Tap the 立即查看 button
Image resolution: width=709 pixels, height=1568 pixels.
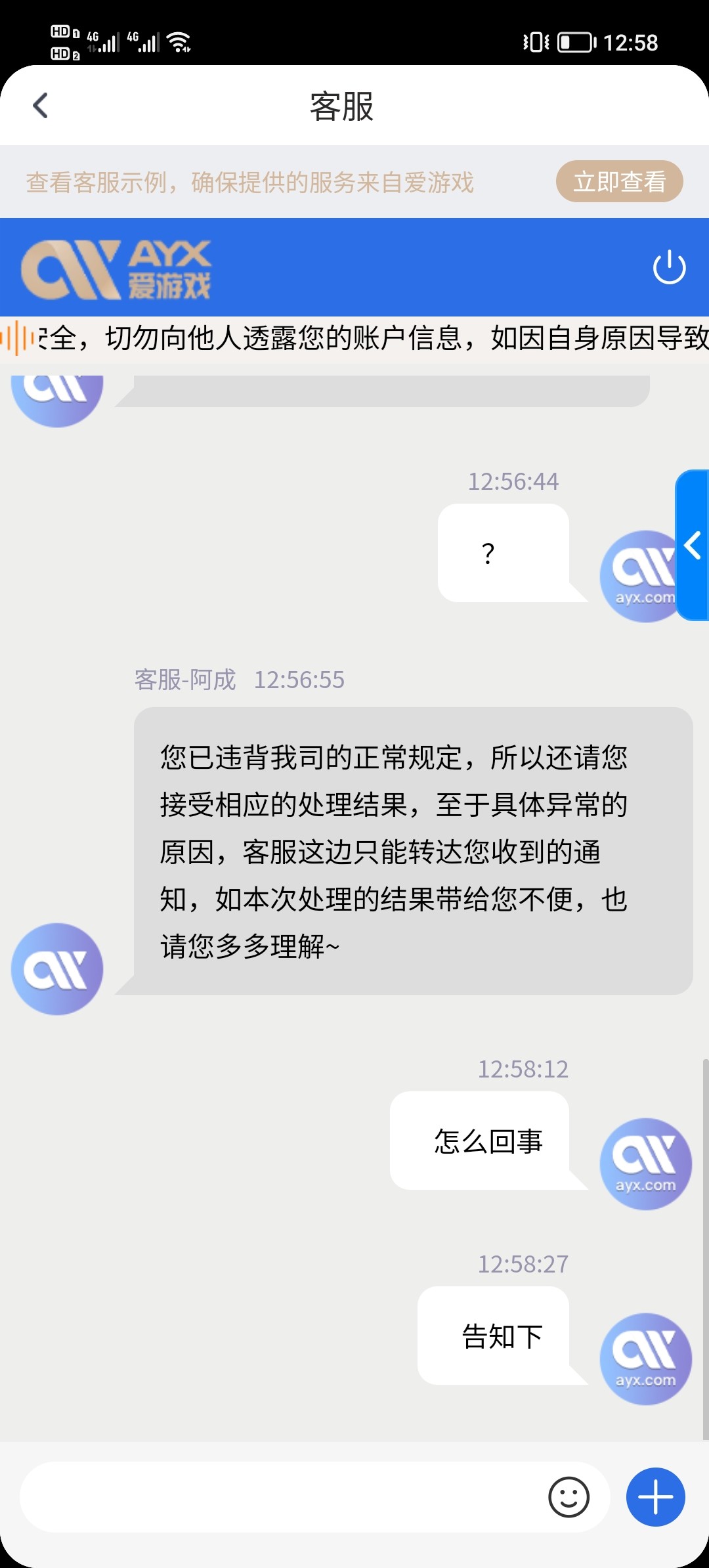(x=618, y=183)
